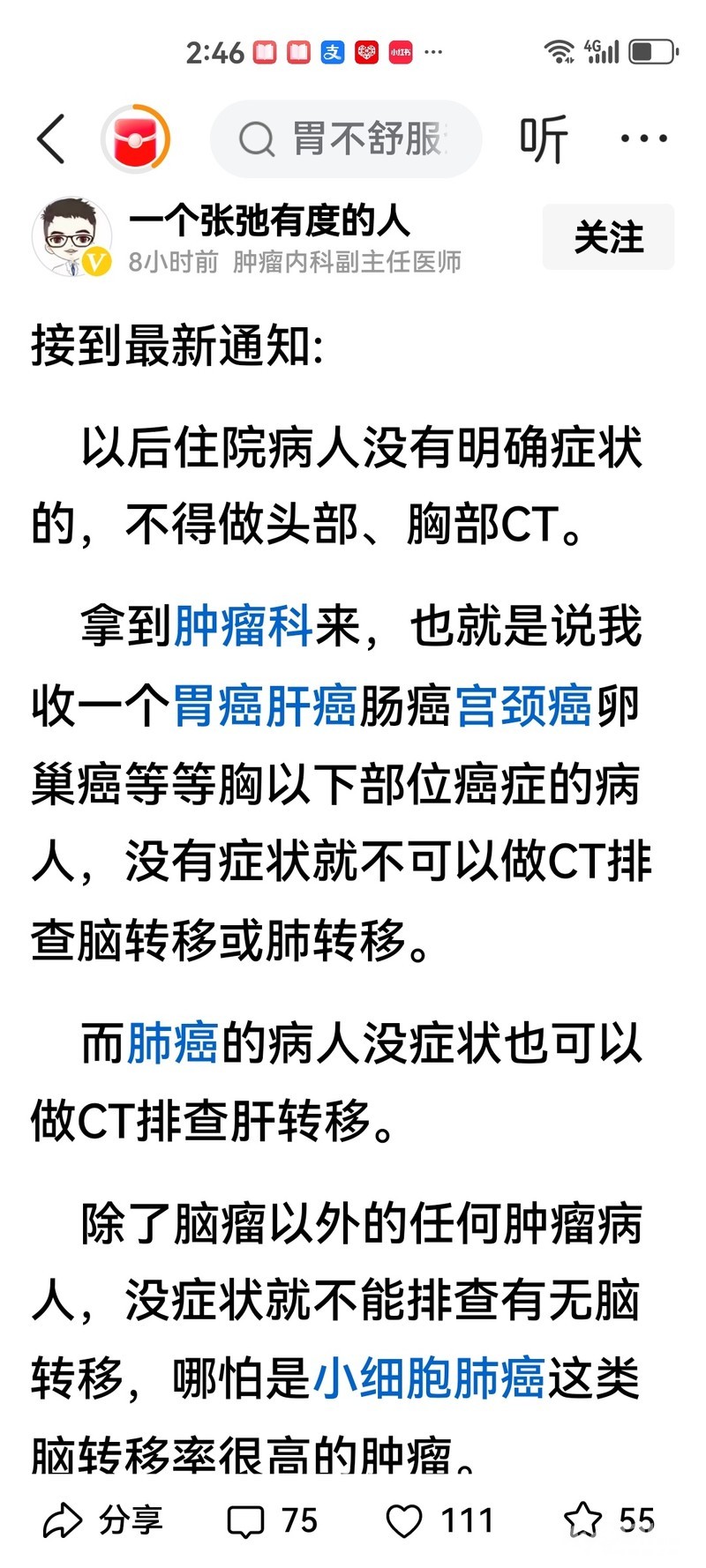Viewport: 706px width, 1568px height.
Task: Open the 肿瘤科 keyword link
Action: pyautogui.click(x=244, y=627)
